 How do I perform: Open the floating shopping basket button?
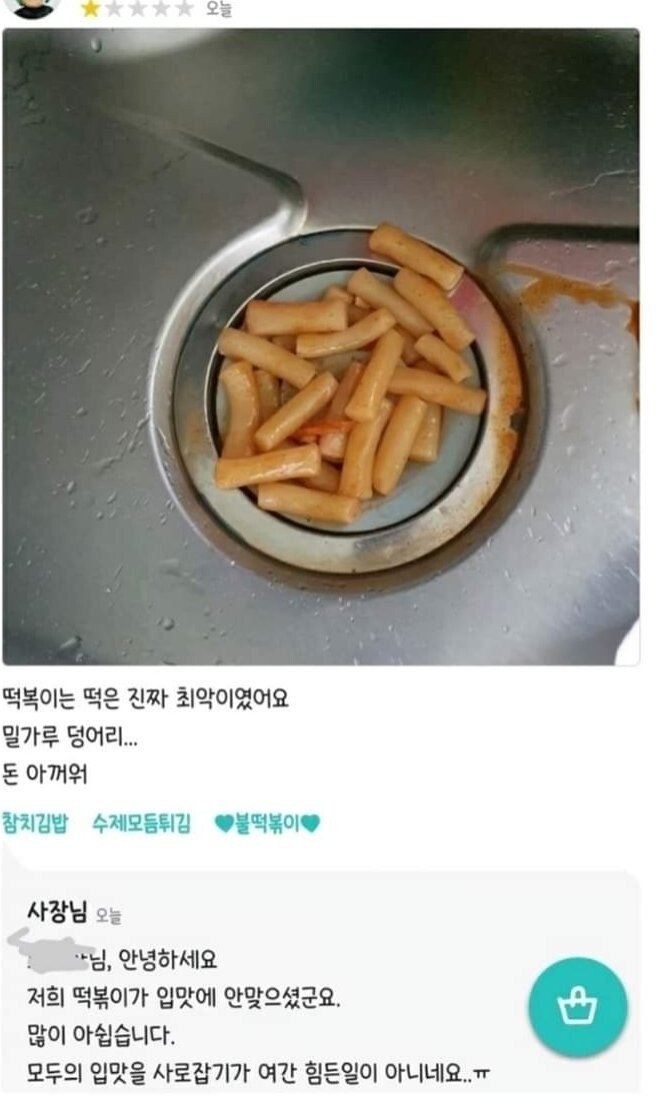coord(578,1007)
